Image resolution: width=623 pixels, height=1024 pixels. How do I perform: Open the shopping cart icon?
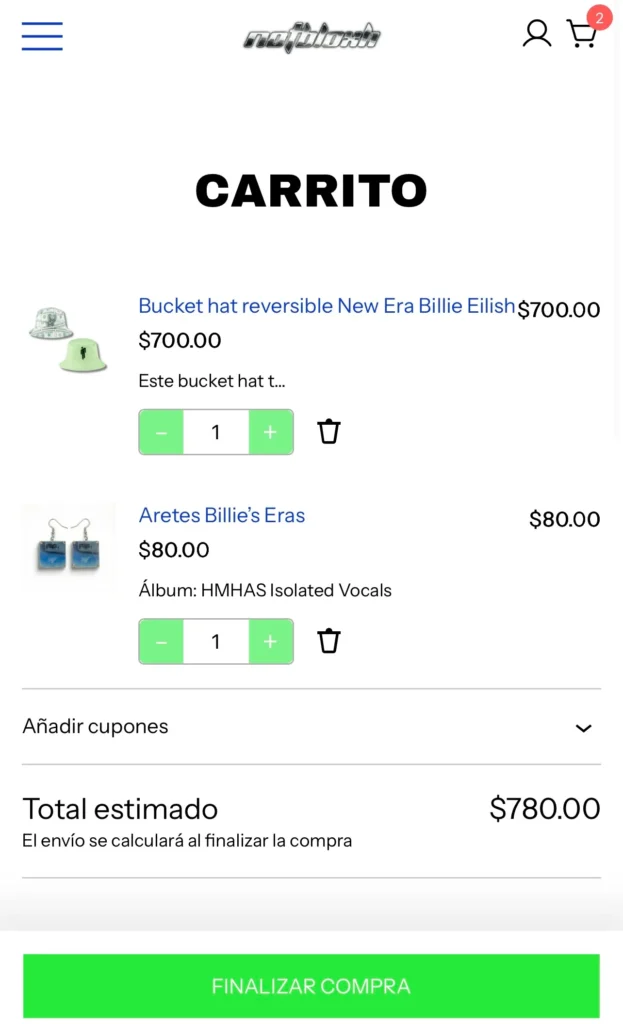(582, 34)
